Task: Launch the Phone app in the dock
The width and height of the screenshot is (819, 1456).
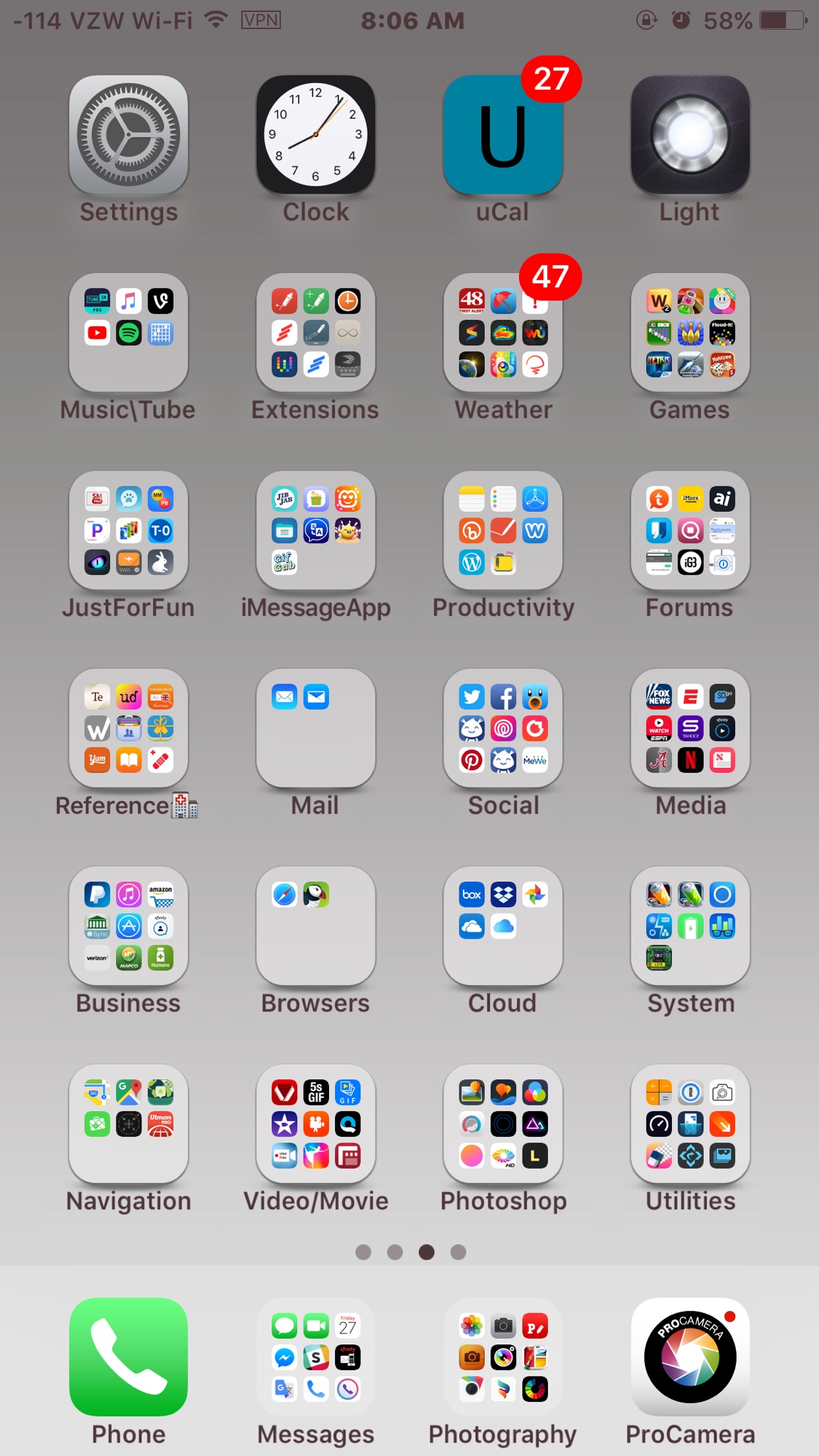Action: (x=128, y=1356)
